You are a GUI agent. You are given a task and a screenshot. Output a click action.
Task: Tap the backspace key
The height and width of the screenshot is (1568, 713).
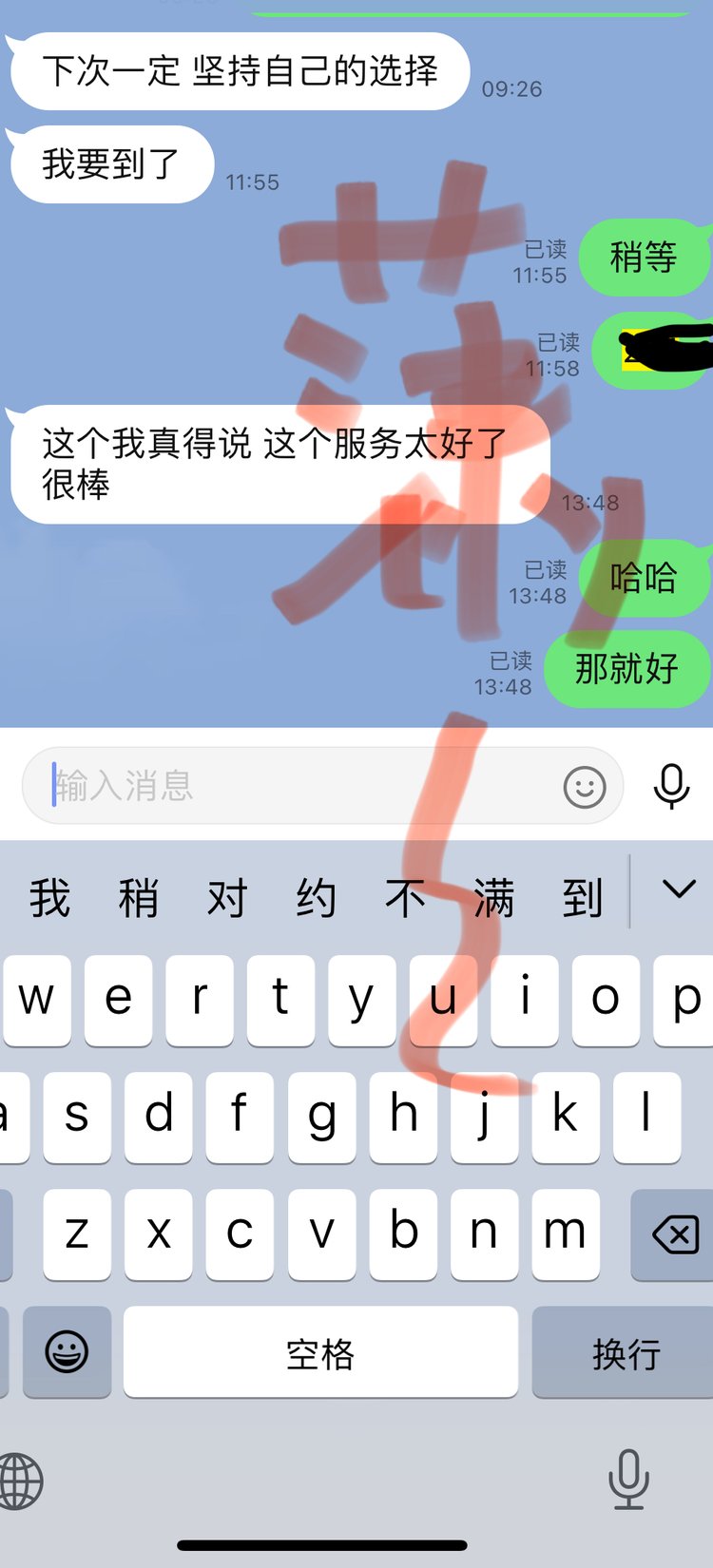point(673,1235)
